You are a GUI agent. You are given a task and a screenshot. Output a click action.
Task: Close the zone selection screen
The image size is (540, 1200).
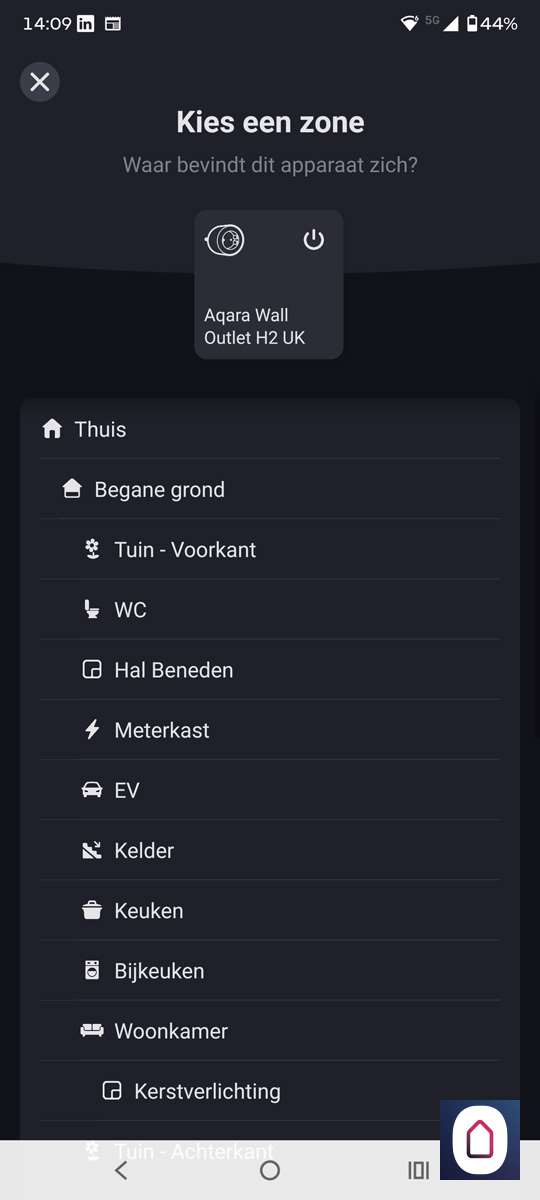coord(40,82)
